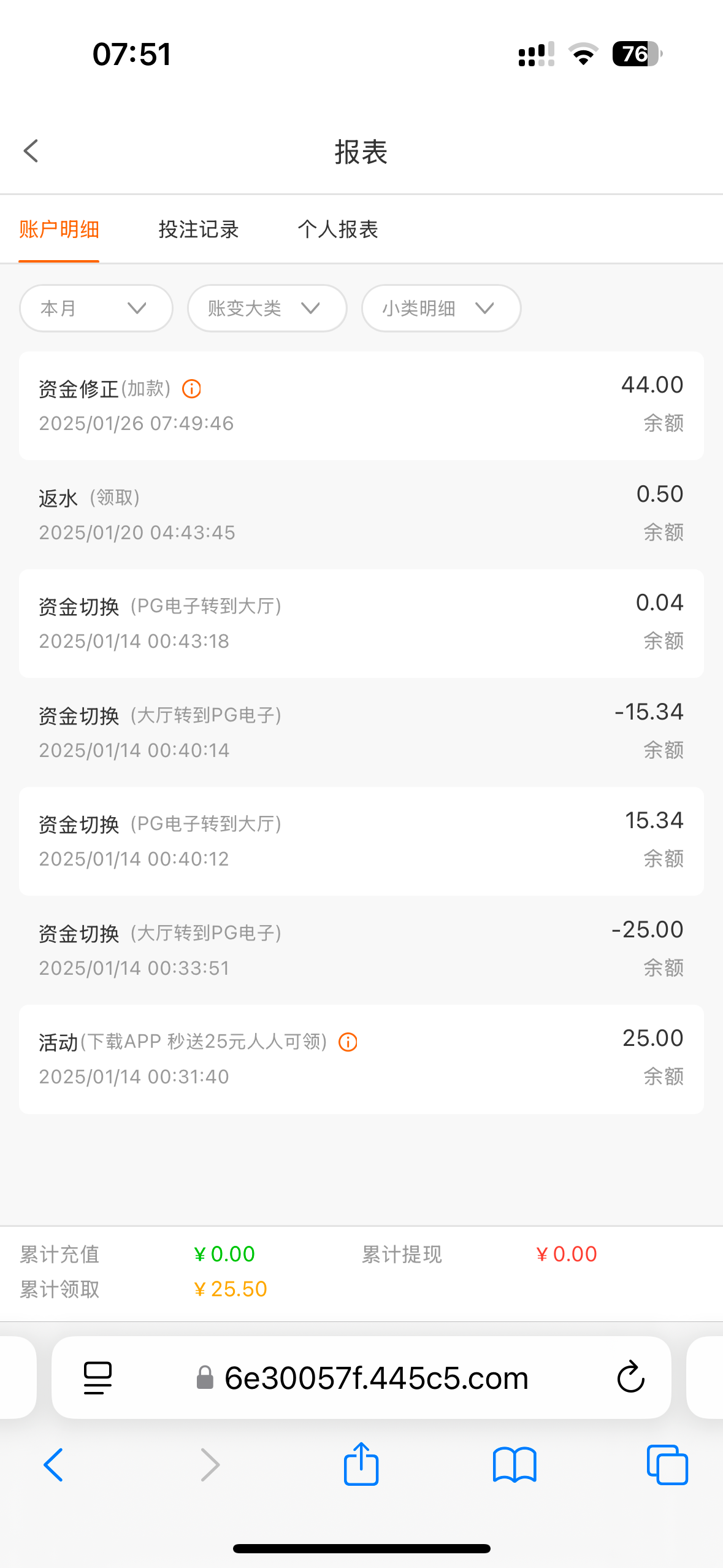Switch to the 投注记录 tab
723x1568 pixels.
tap(198, 229)
